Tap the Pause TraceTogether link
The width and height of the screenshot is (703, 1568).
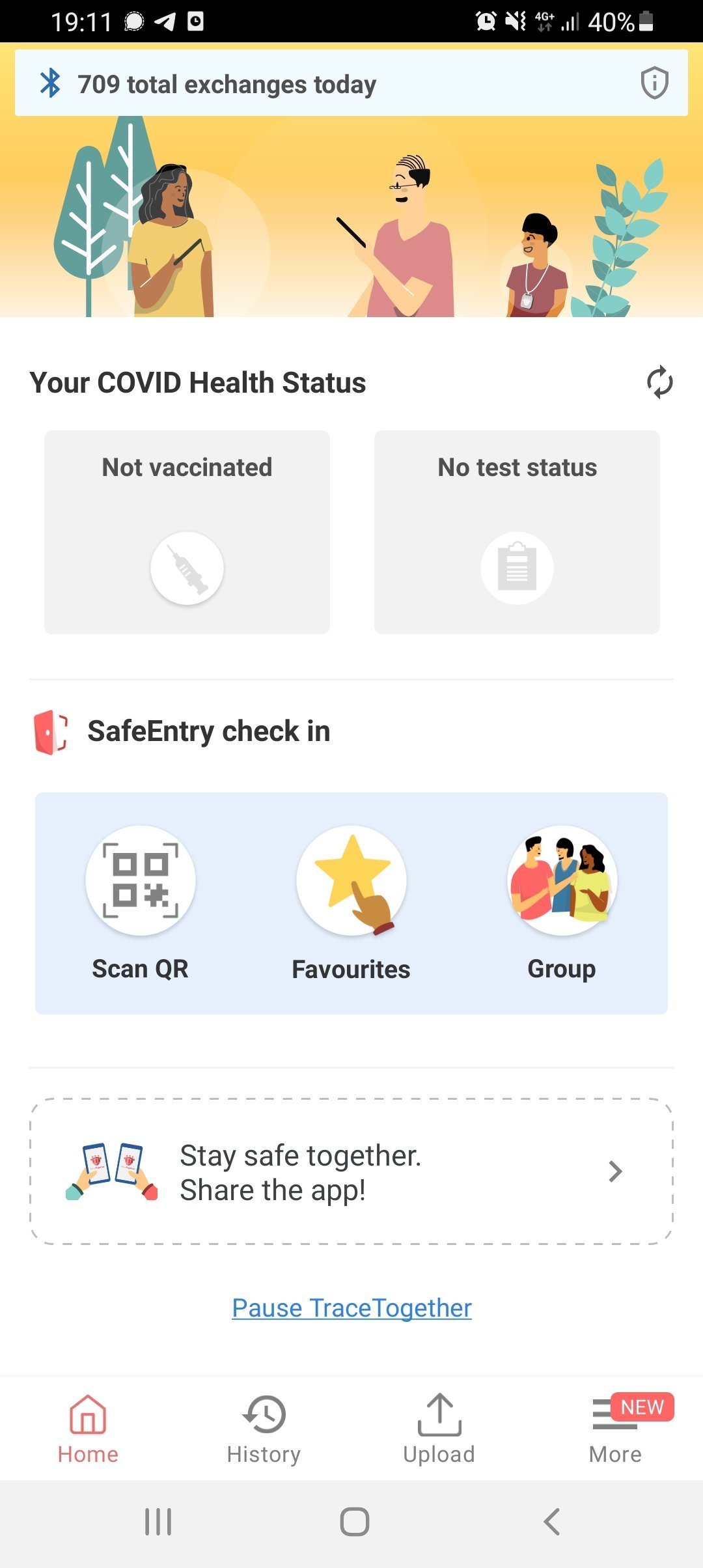pos(351,1308)
